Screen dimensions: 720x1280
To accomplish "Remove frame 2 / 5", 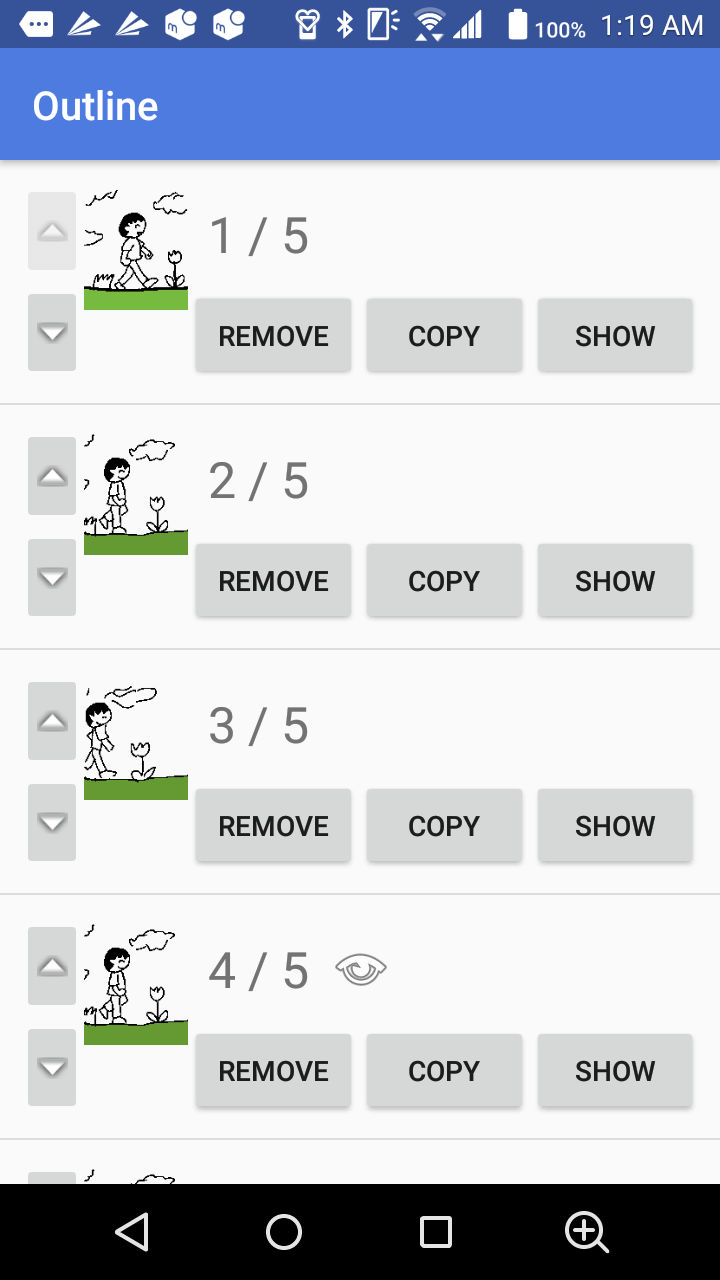I will pos(273,581).
